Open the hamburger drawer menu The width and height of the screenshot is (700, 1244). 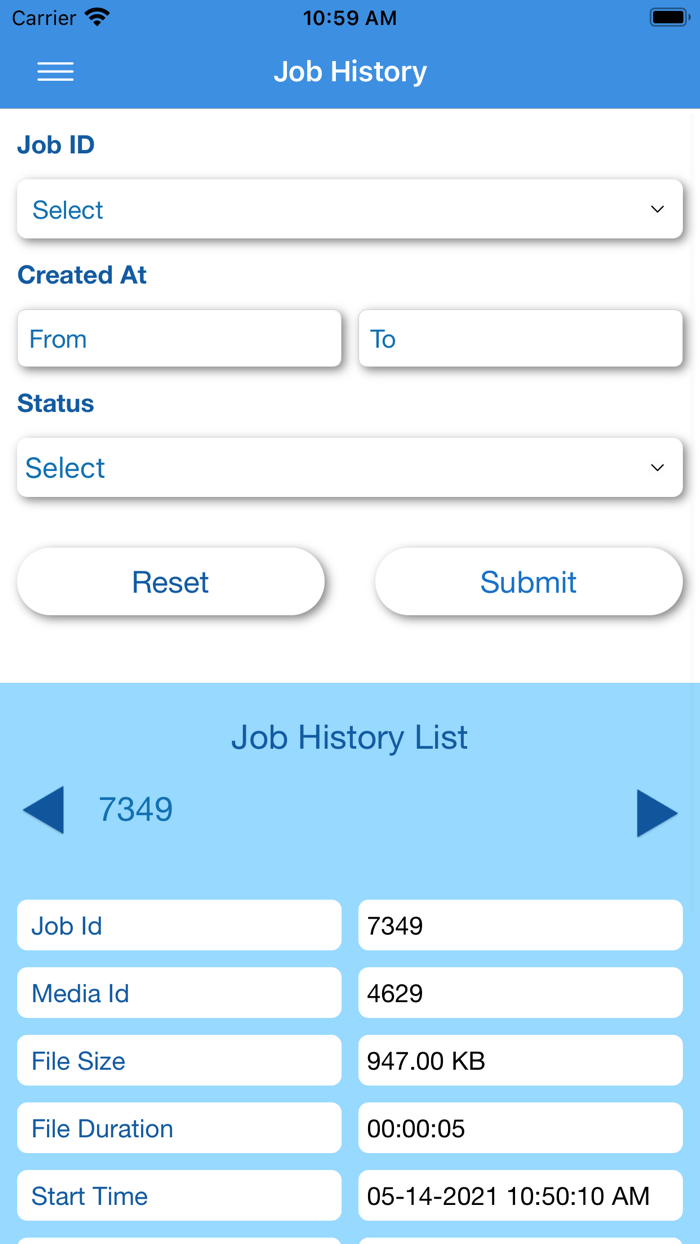pos(55,72)
